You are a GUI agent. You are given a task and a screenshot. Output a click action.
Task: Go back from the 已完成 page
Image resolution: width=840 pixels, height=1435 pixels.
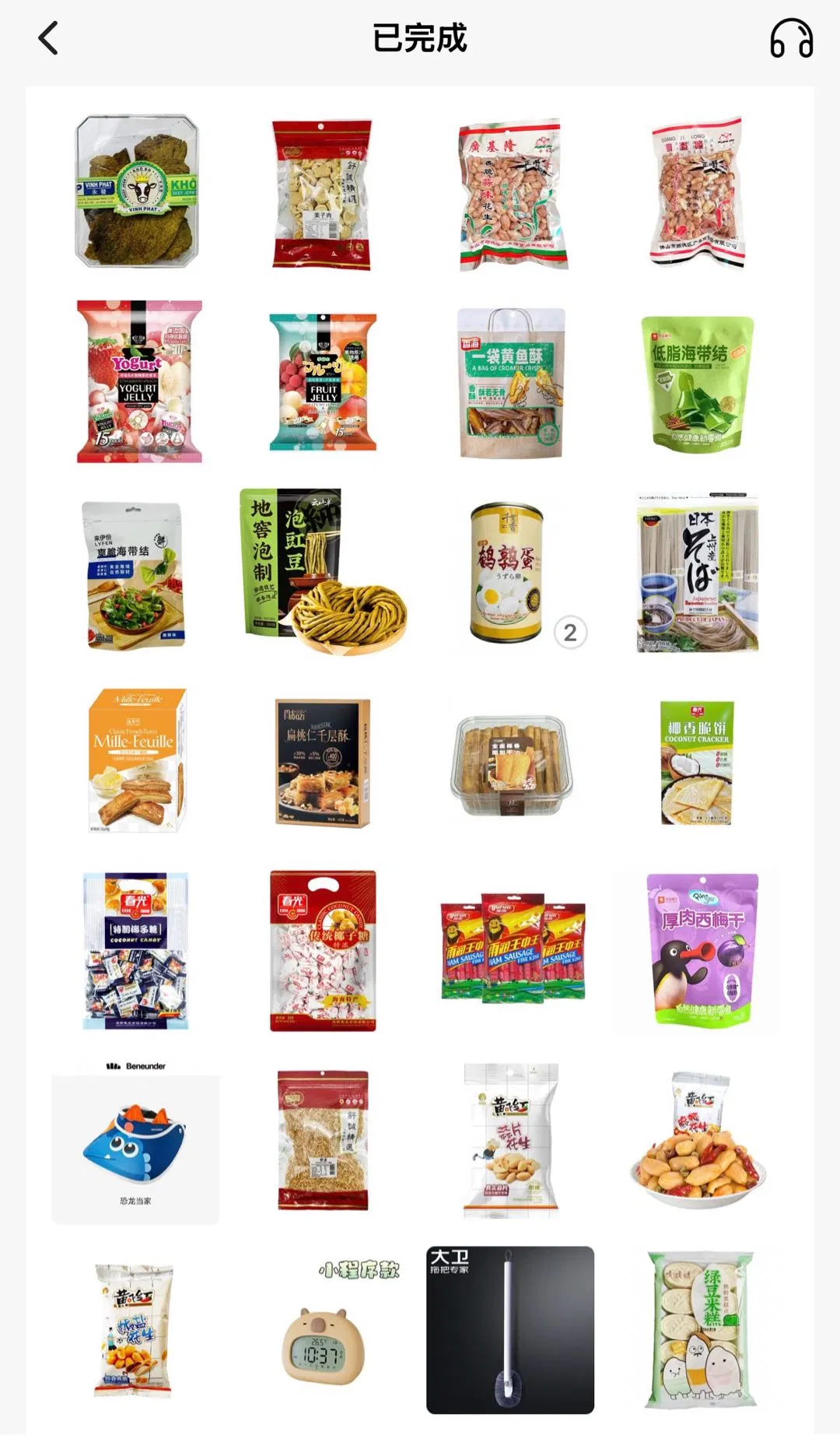[48, 38]
